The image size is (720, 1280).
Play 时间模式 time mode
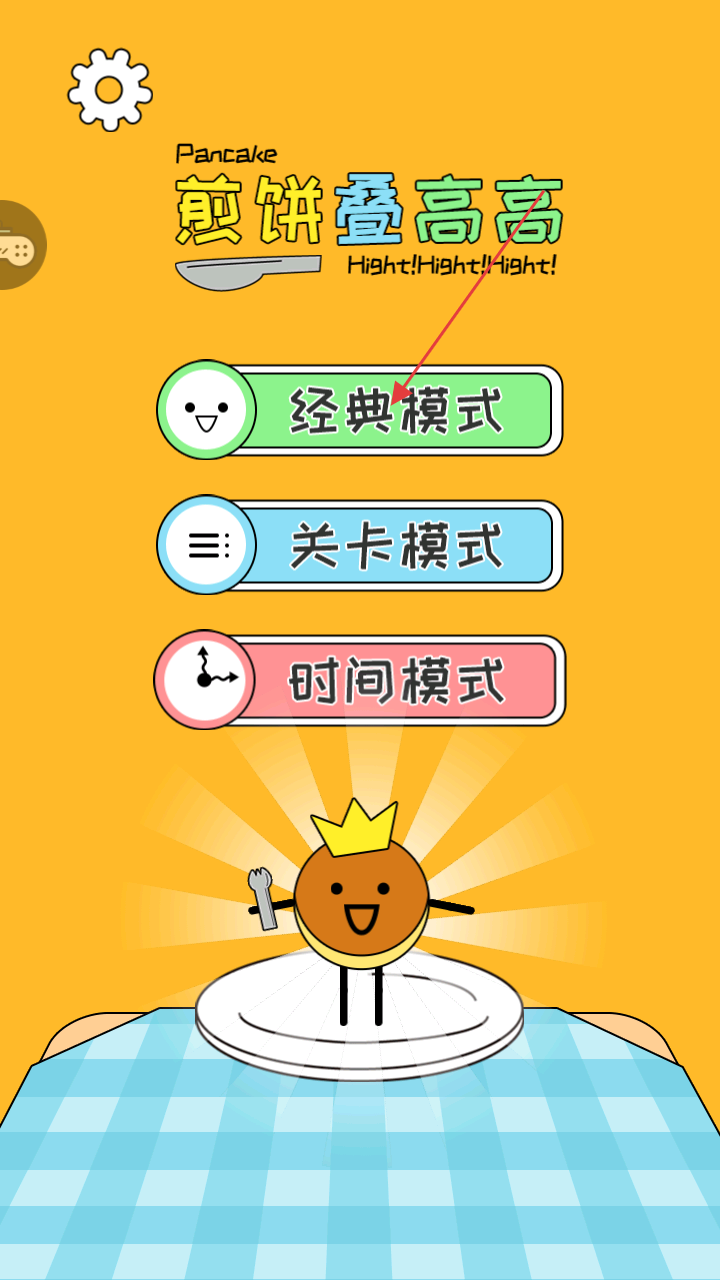pos(360,681)
